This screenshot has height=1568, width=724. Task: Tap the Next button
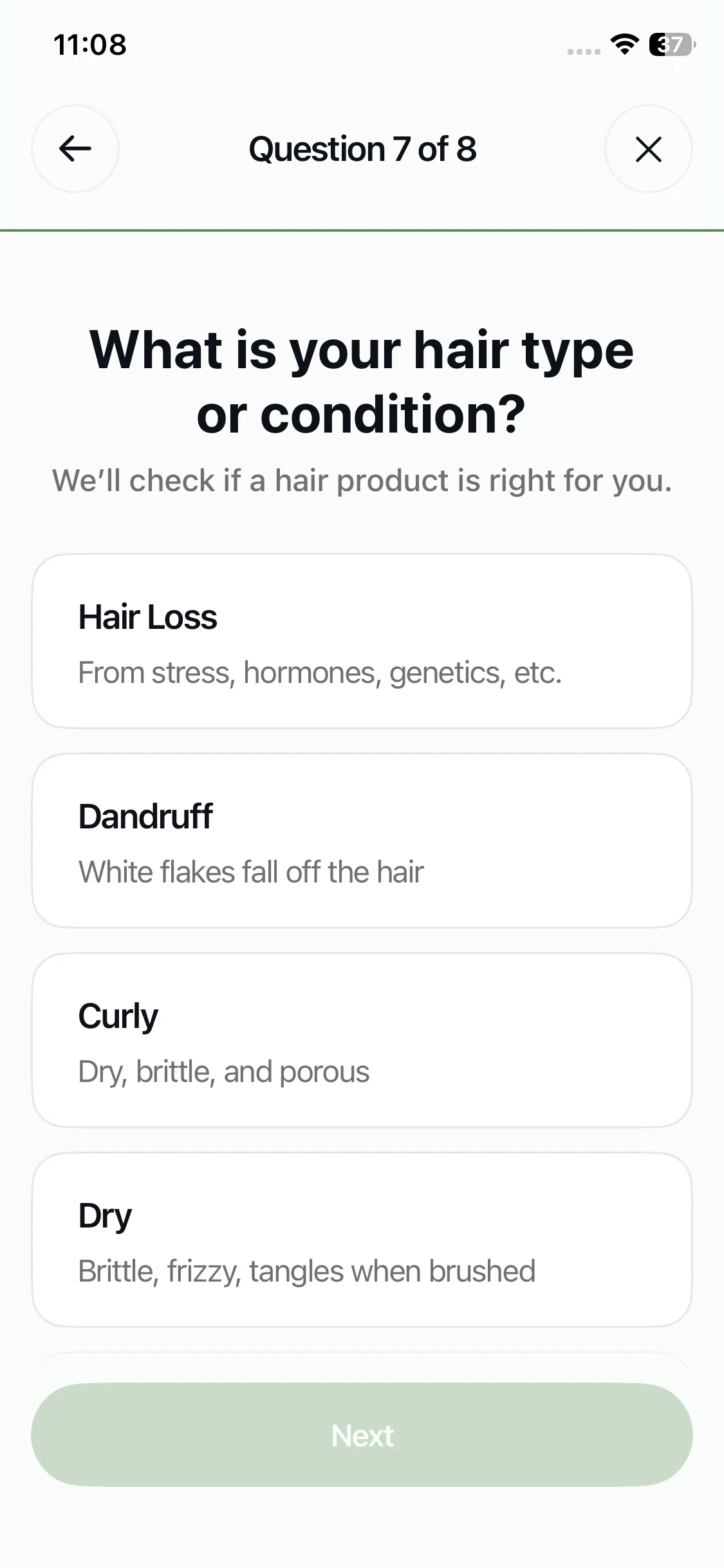[x=362, y=1435]
